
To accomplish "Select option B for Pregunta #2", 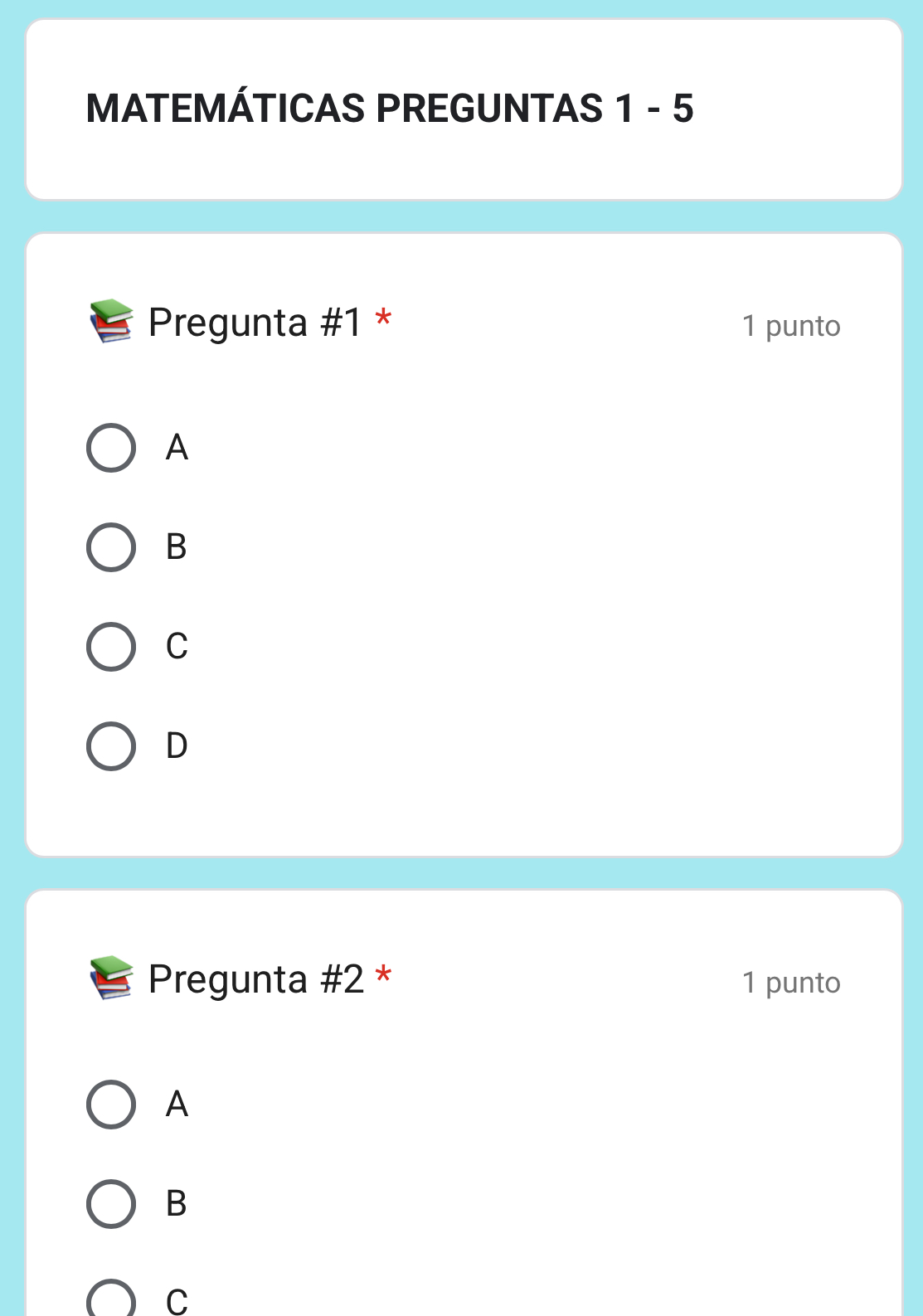I will pos(110,1203).
